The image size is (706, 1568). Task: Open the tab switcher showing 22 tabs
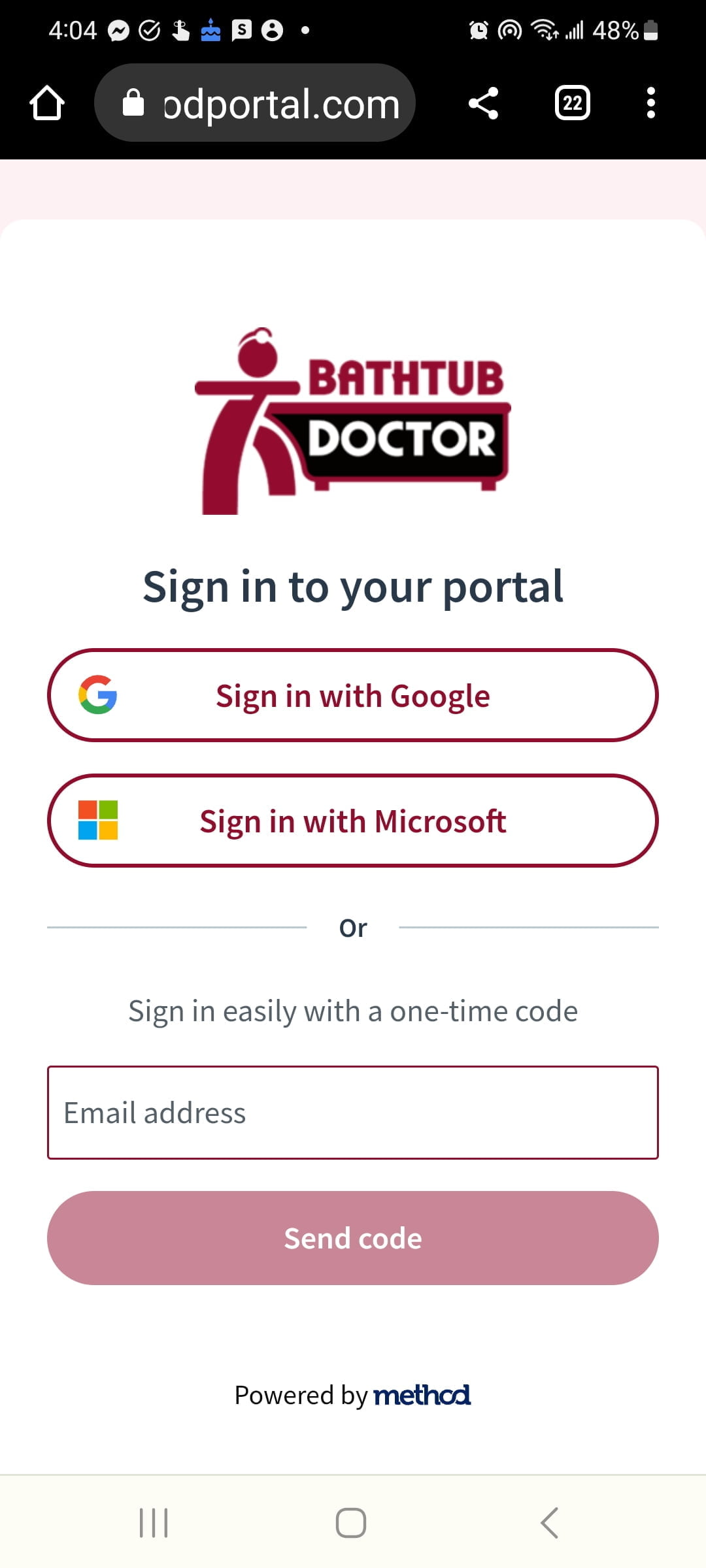[573, 103]
